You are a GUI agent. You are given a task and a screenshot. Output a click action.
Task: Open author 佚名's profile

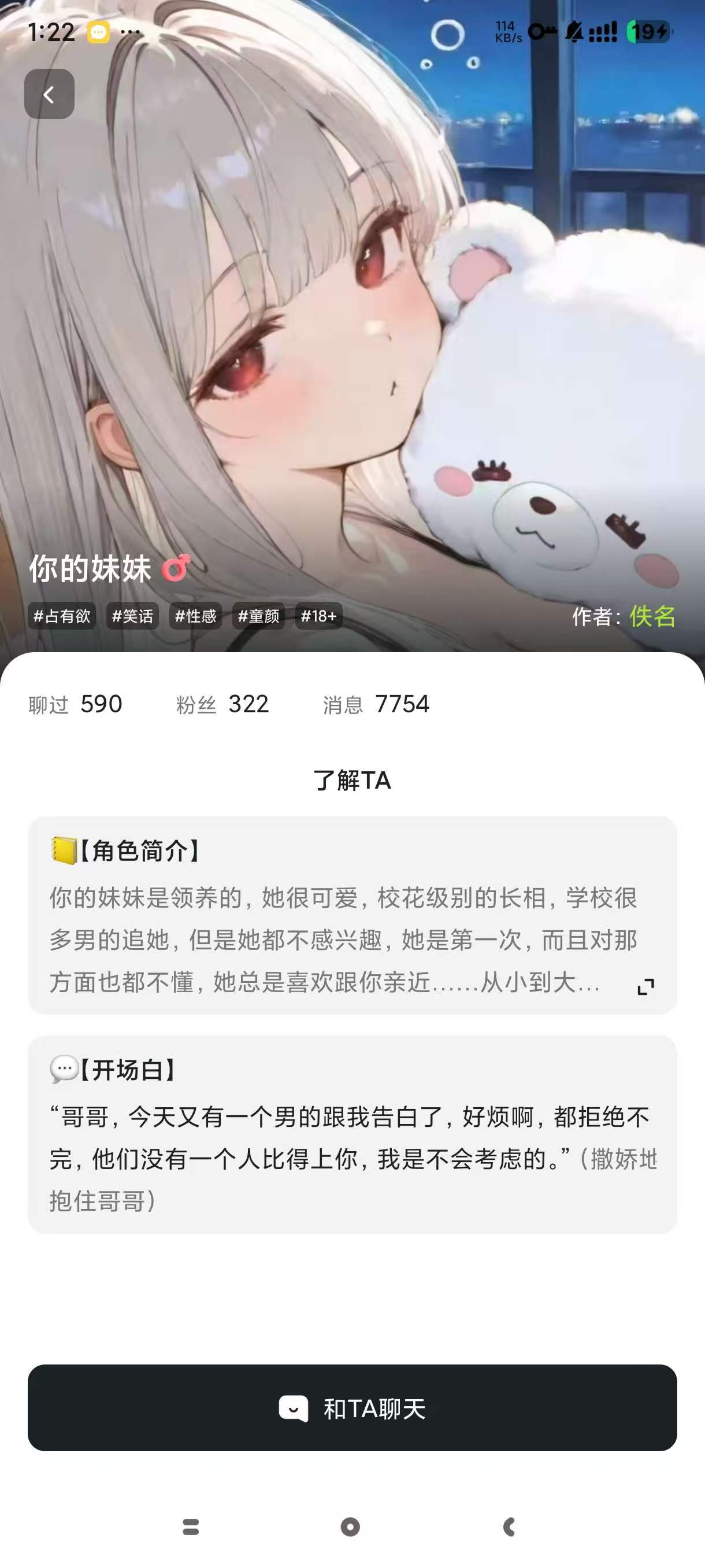[652, 616]
